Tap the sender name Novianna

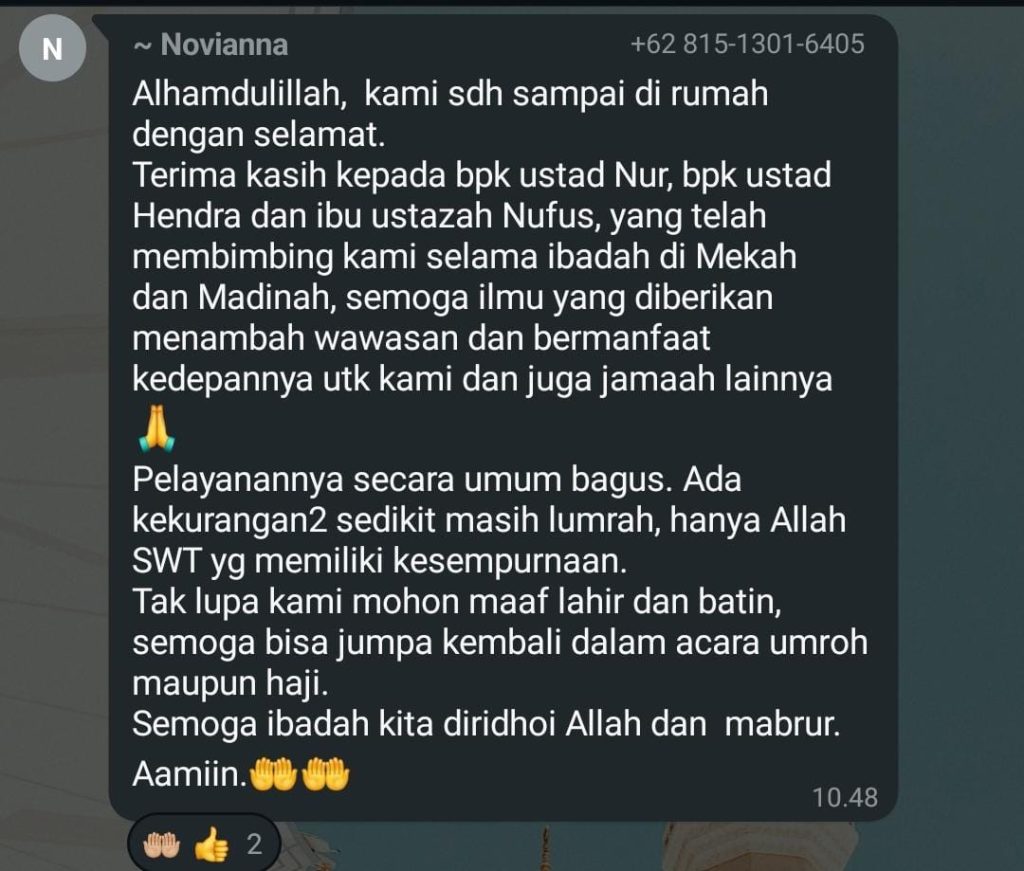[223, 45]
